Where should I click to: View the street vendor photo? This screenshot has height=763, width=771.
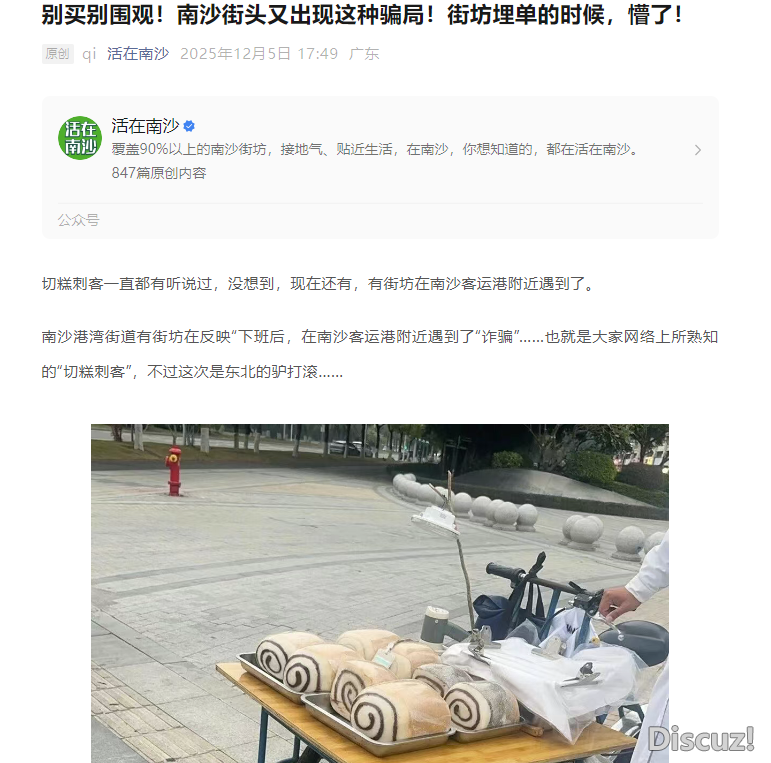click(x=380, y=592)
